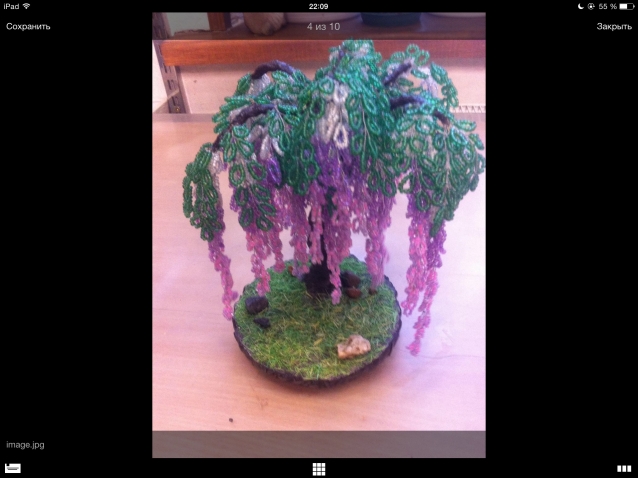Image resolution: width=638 pixels, height=478 pixels.
Task: Open the thumbnail grid view
Action: (319, 467)
